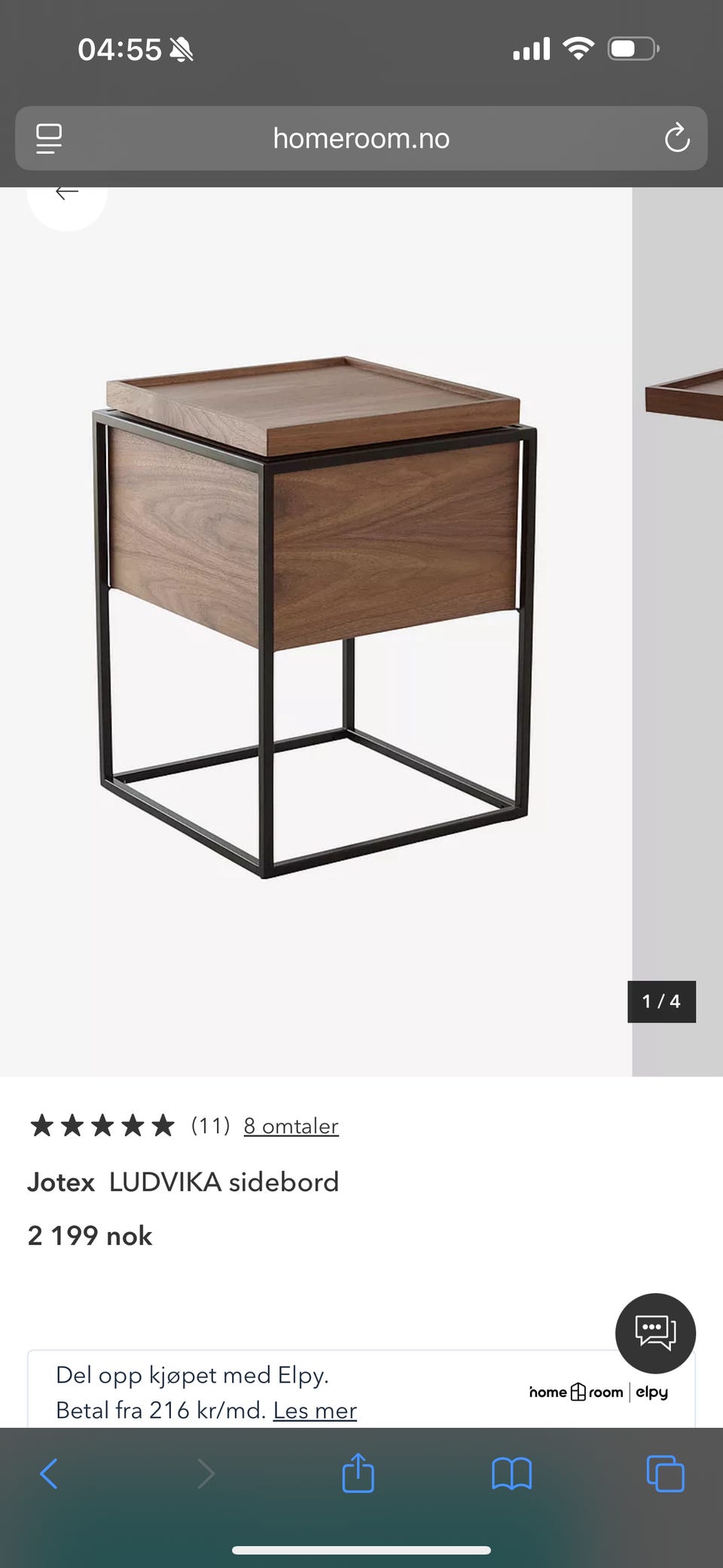Viewport: 723px width, 1568px height.
Task: Show all open Safari tabs
Action: click(665, 1473)
